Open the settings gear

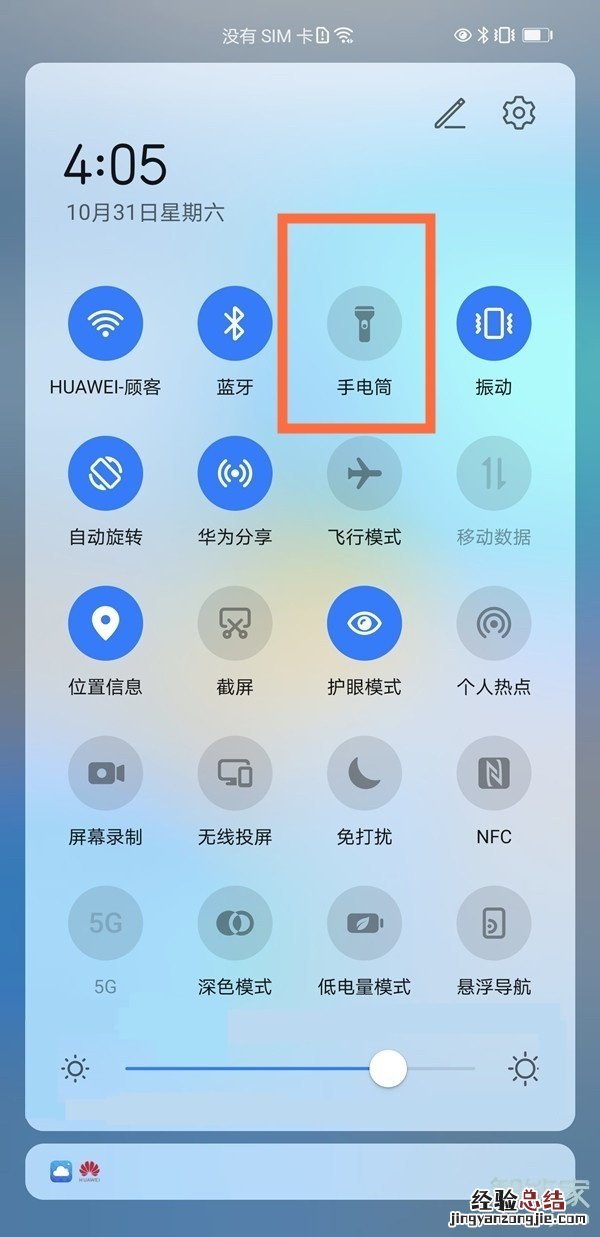(x=518, y=113)
